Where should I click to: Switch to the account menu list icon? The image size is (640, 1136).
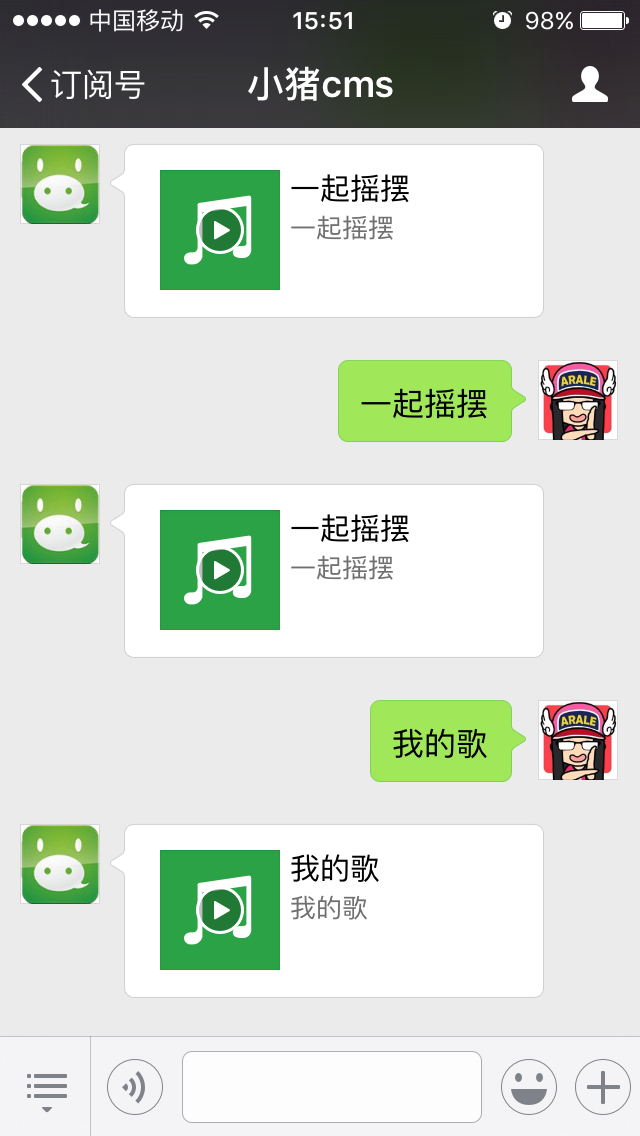[46, 1087]
